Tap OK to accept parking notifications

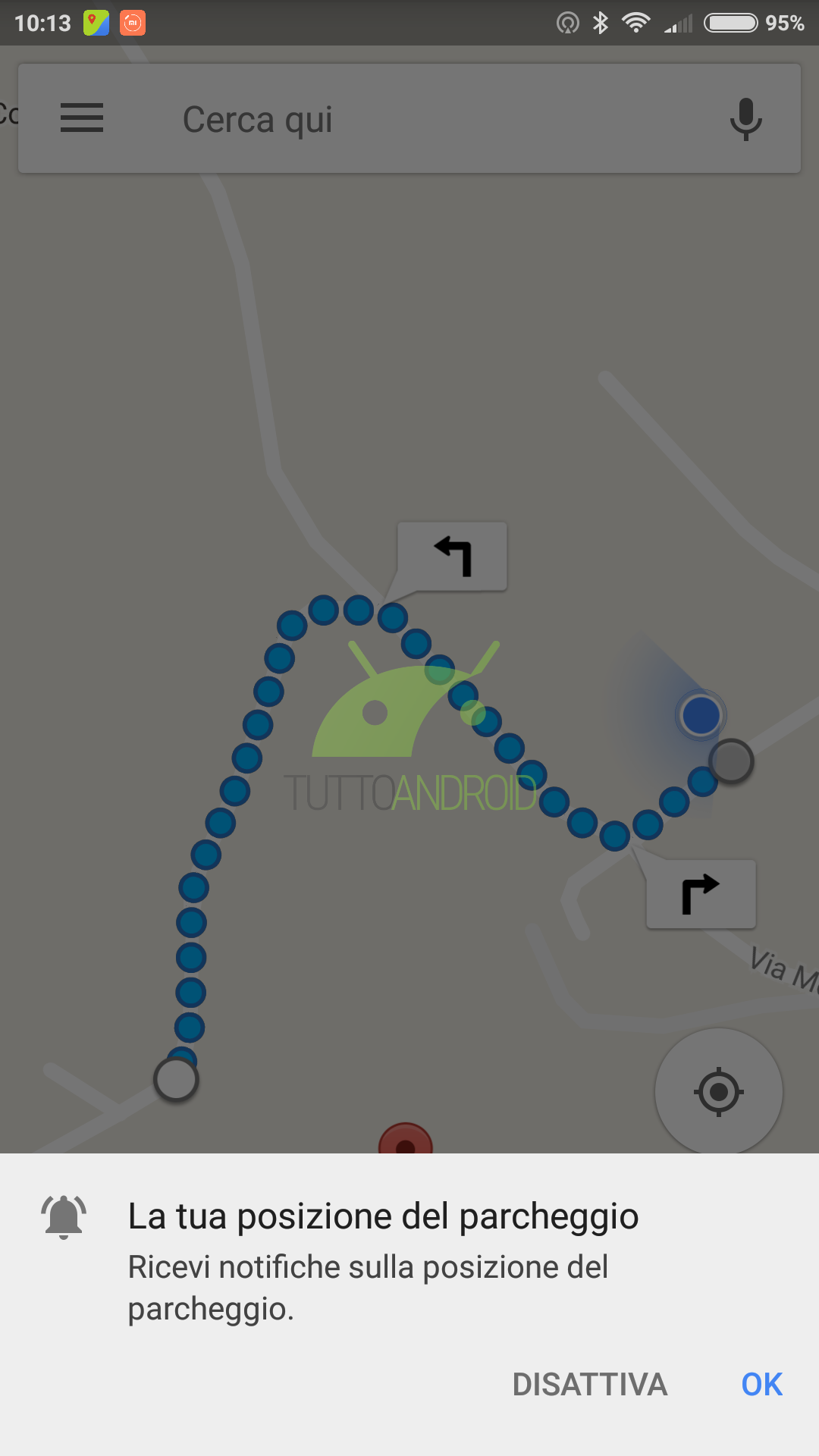[x=761, y=1385]
